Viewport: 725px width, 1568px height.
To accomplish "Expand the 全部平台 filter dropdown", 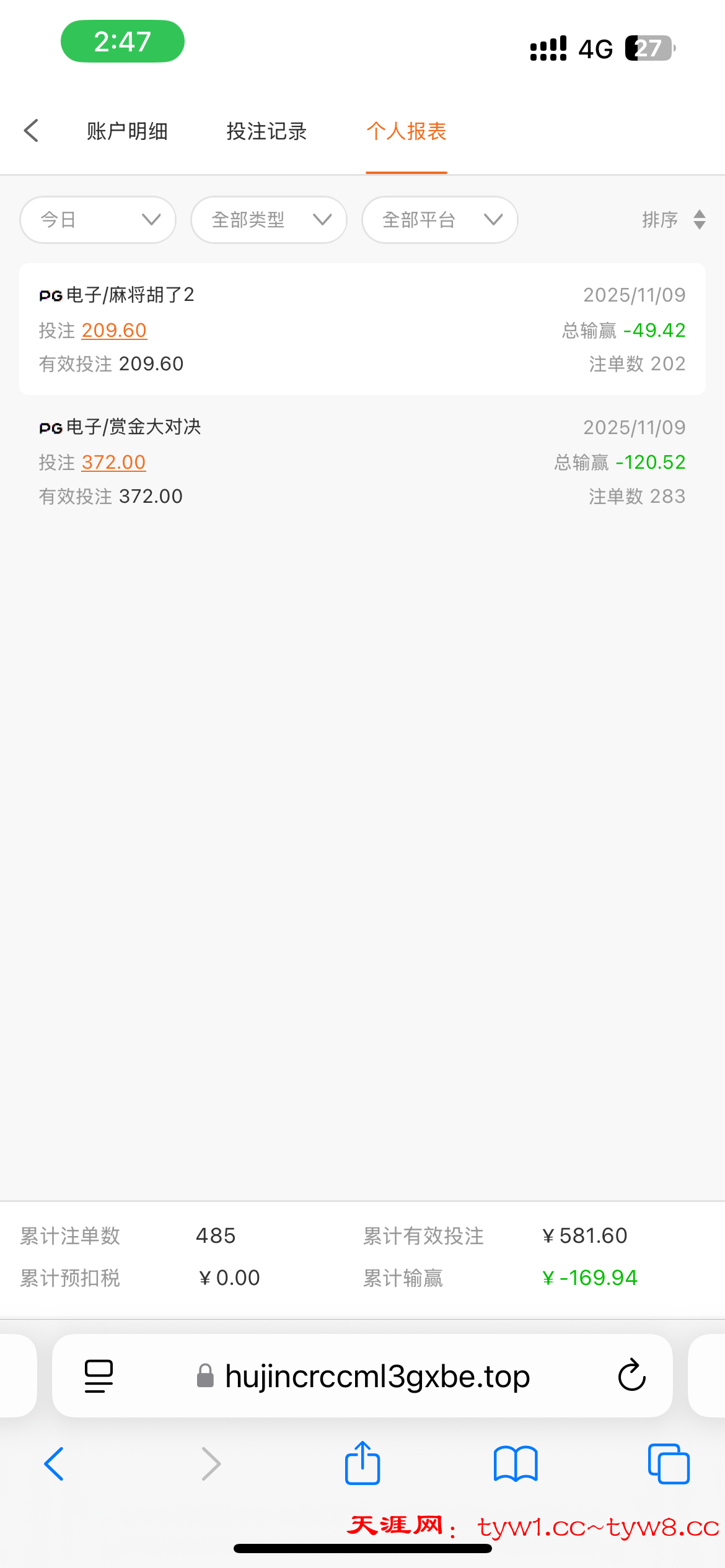I will point(440,220).
